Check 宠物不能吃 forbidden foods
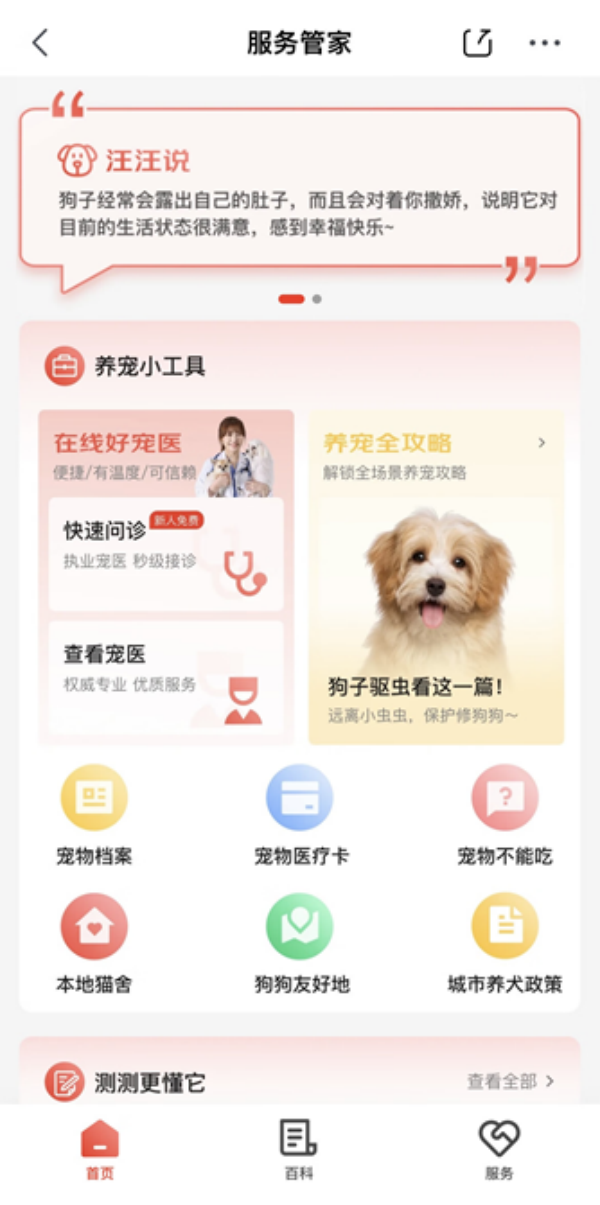 click(505, 815)
